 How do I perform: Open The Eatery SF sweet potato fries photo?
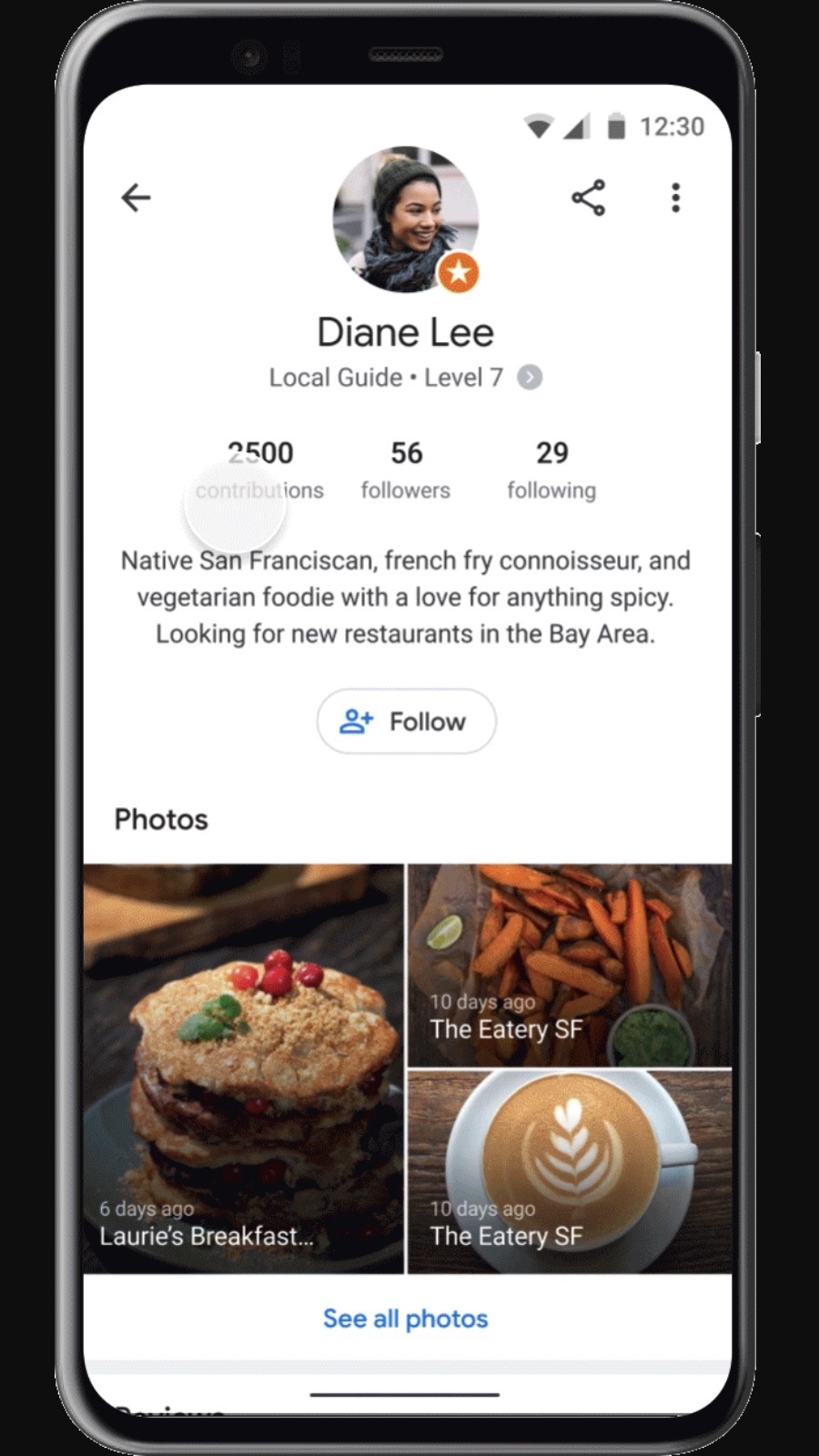570,965
